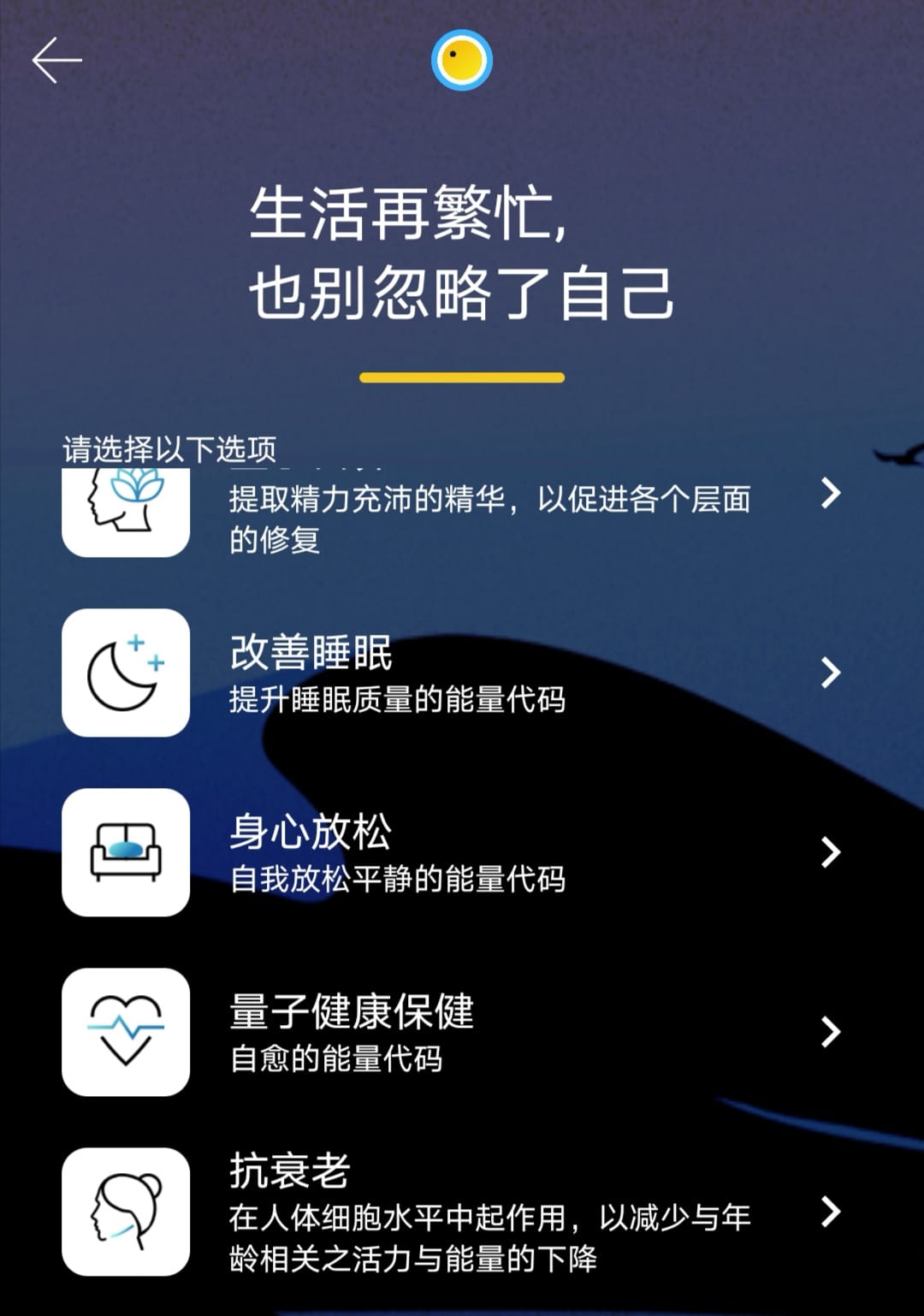Open 量子健康保健 energy codes

click(x=452, y=1033)
